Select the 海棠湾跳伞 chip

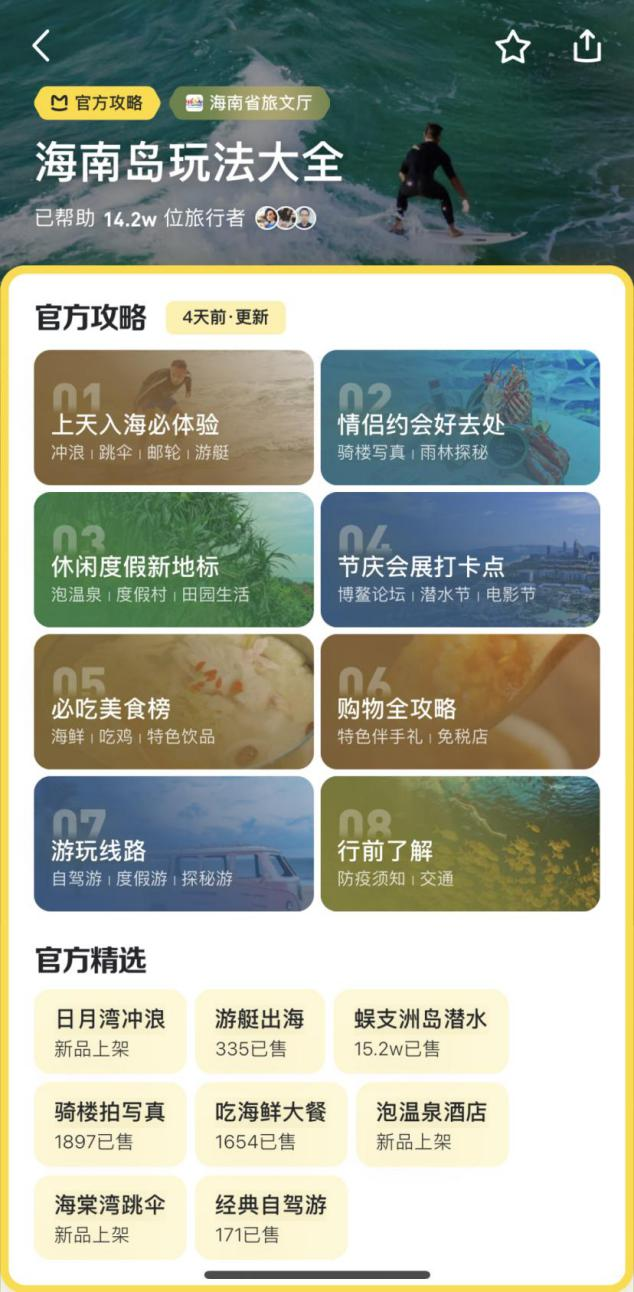110,1217
